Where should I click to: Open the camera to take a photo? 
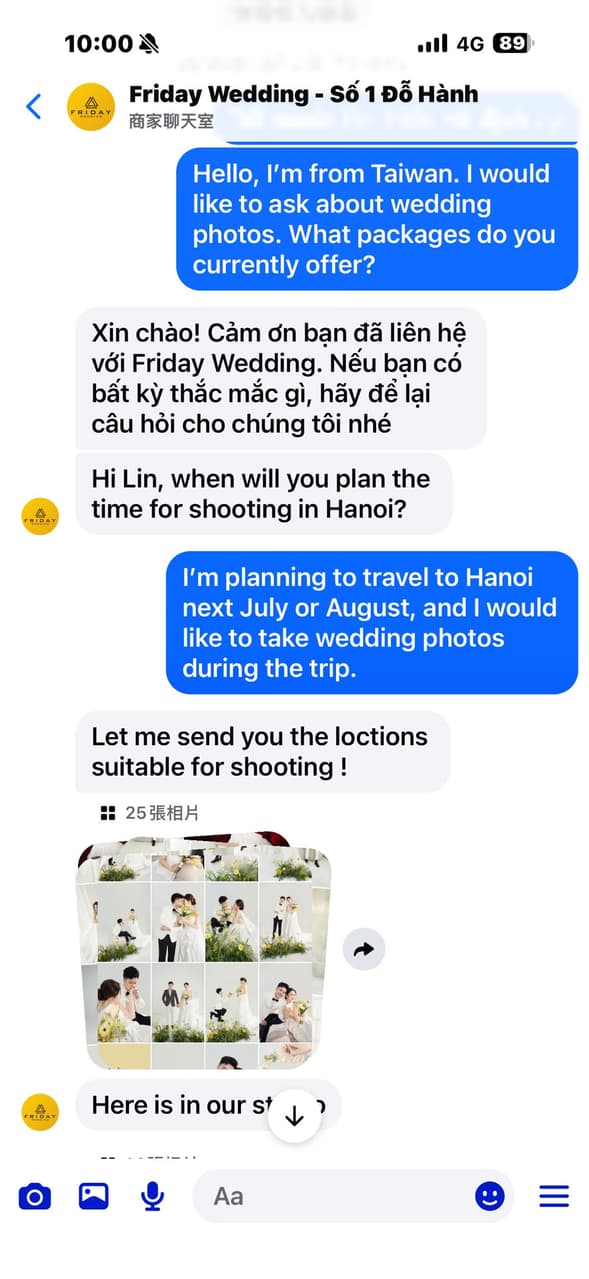pyautogui.click(x=35, y=1196)
